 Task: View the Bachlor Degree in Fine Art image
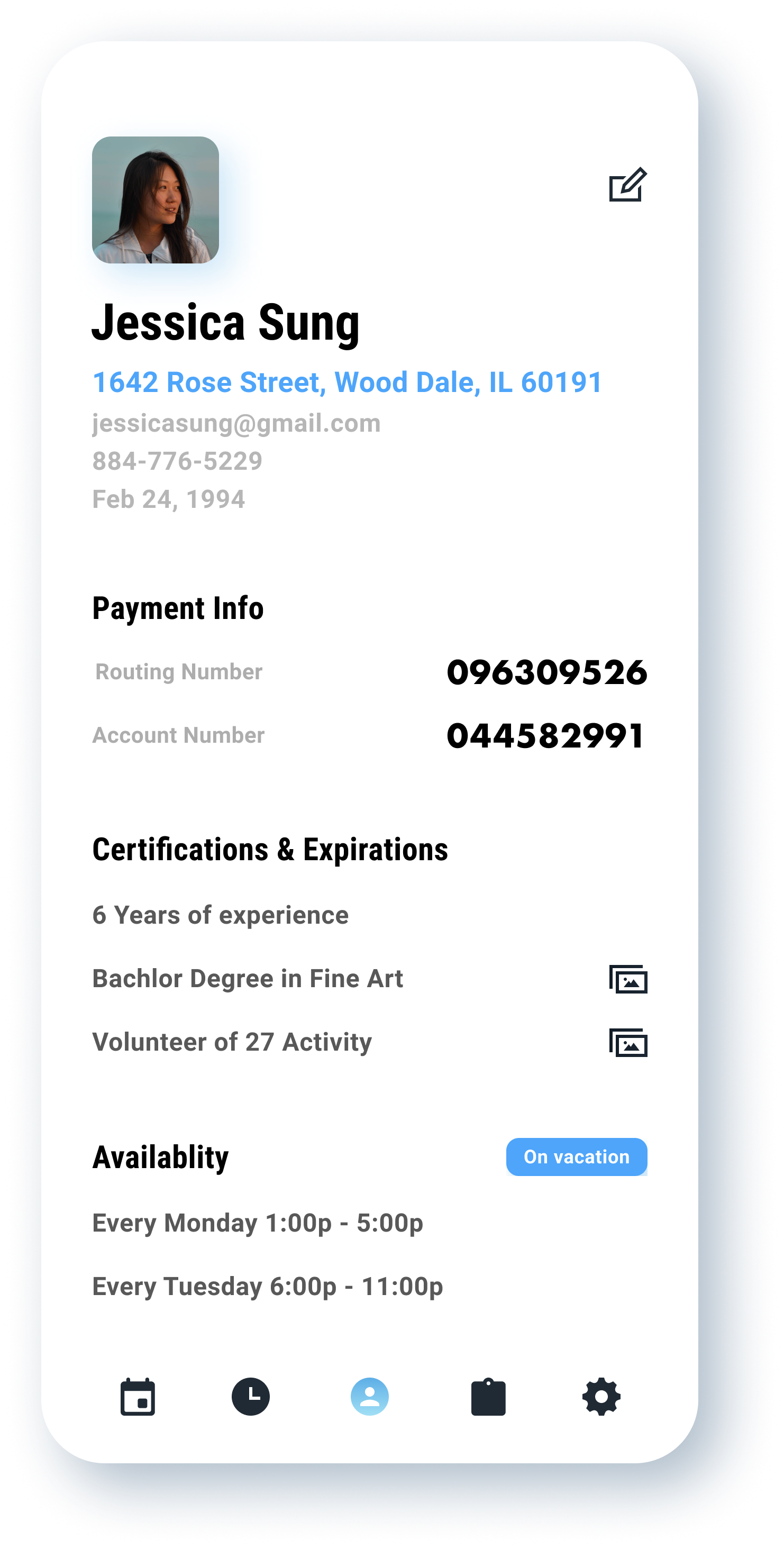tap(628, 979)
